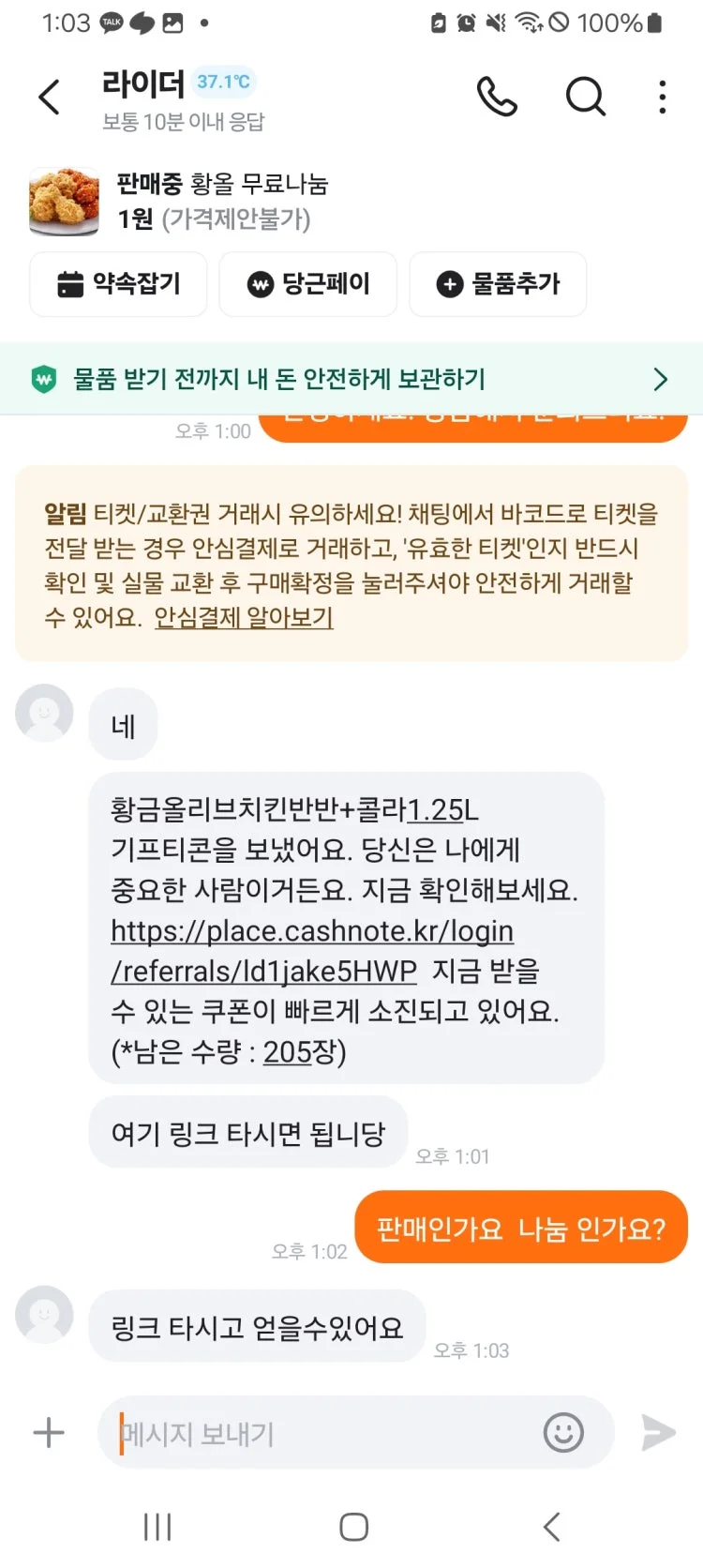View 라이더's profile from the avatar beside 네
Screen dimensions: 703x1568
(x=44, y=713)
